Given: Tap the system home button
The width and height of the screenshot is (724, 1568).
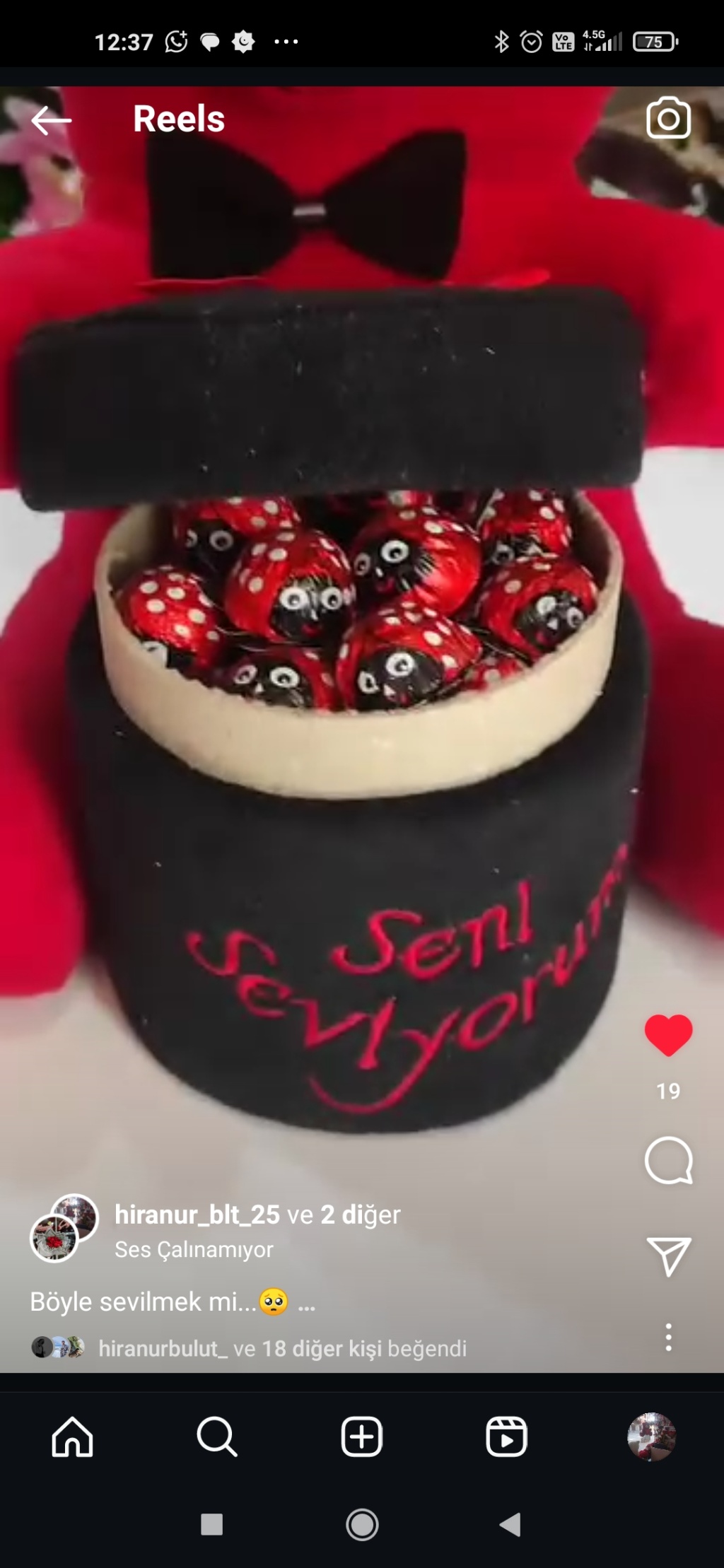Looking at the screenshot, I should click(362, 1525).
